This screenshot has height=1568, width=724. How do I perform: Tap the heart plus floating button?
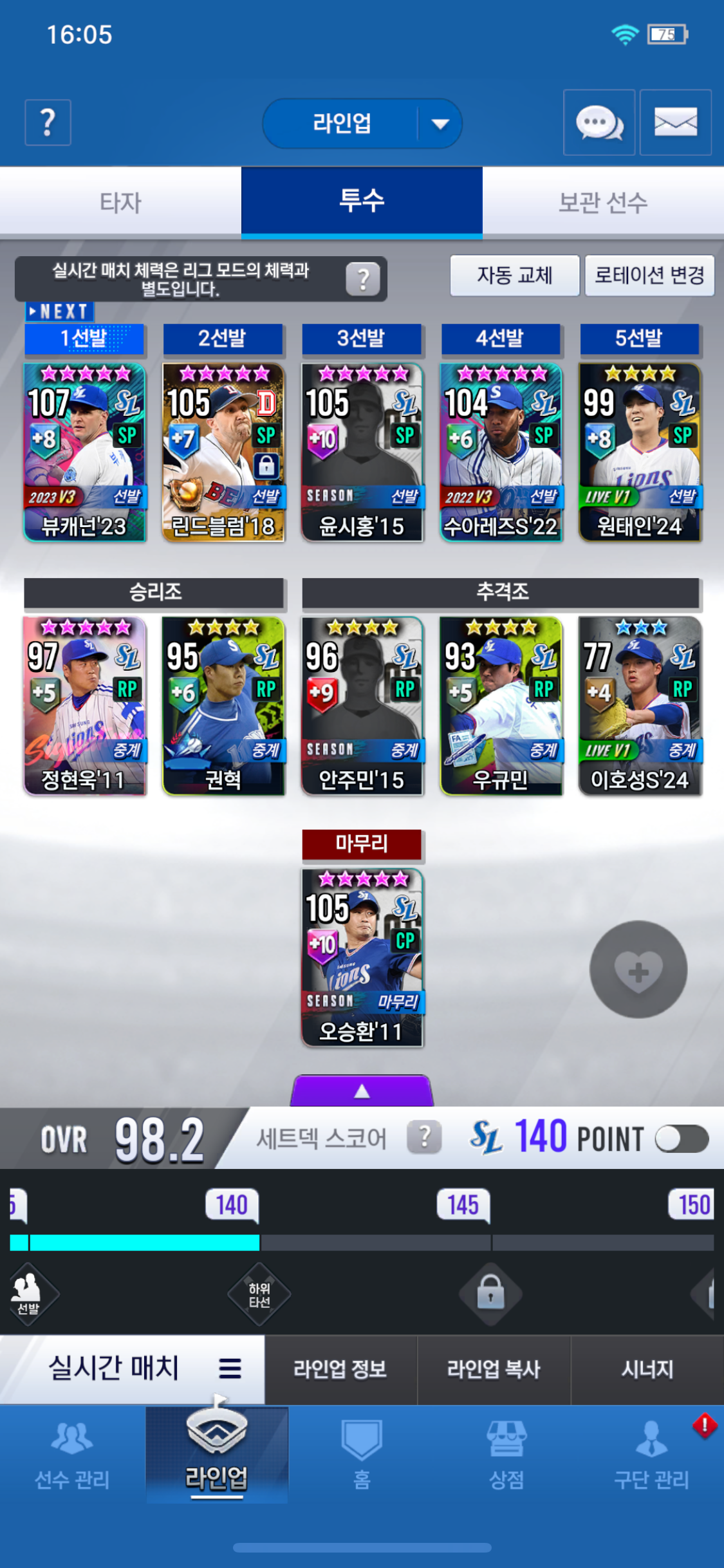pyautogui.click(x=638, y=969)
